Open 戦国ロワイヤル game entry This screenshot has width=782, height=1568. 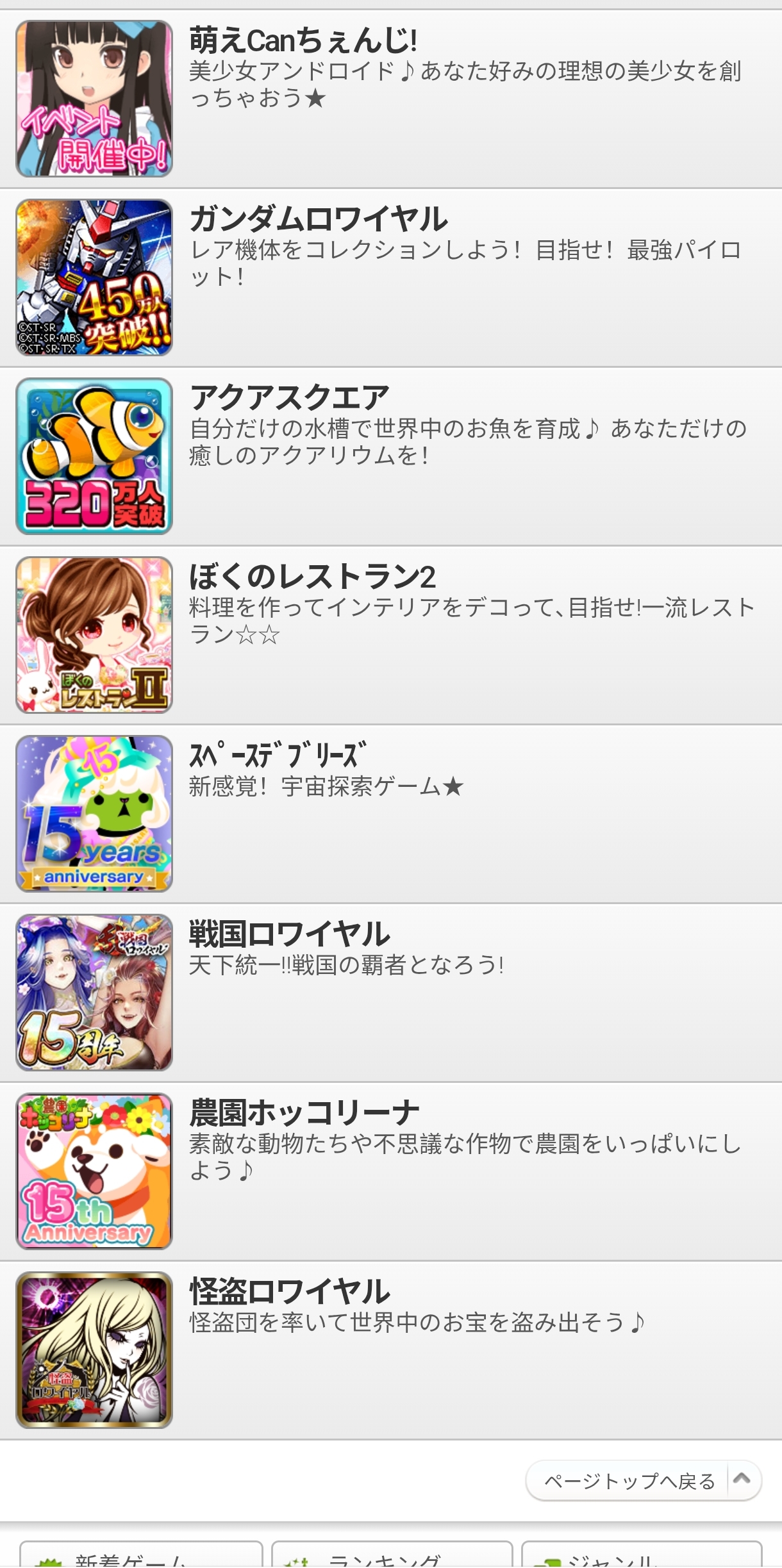[391, 993]
